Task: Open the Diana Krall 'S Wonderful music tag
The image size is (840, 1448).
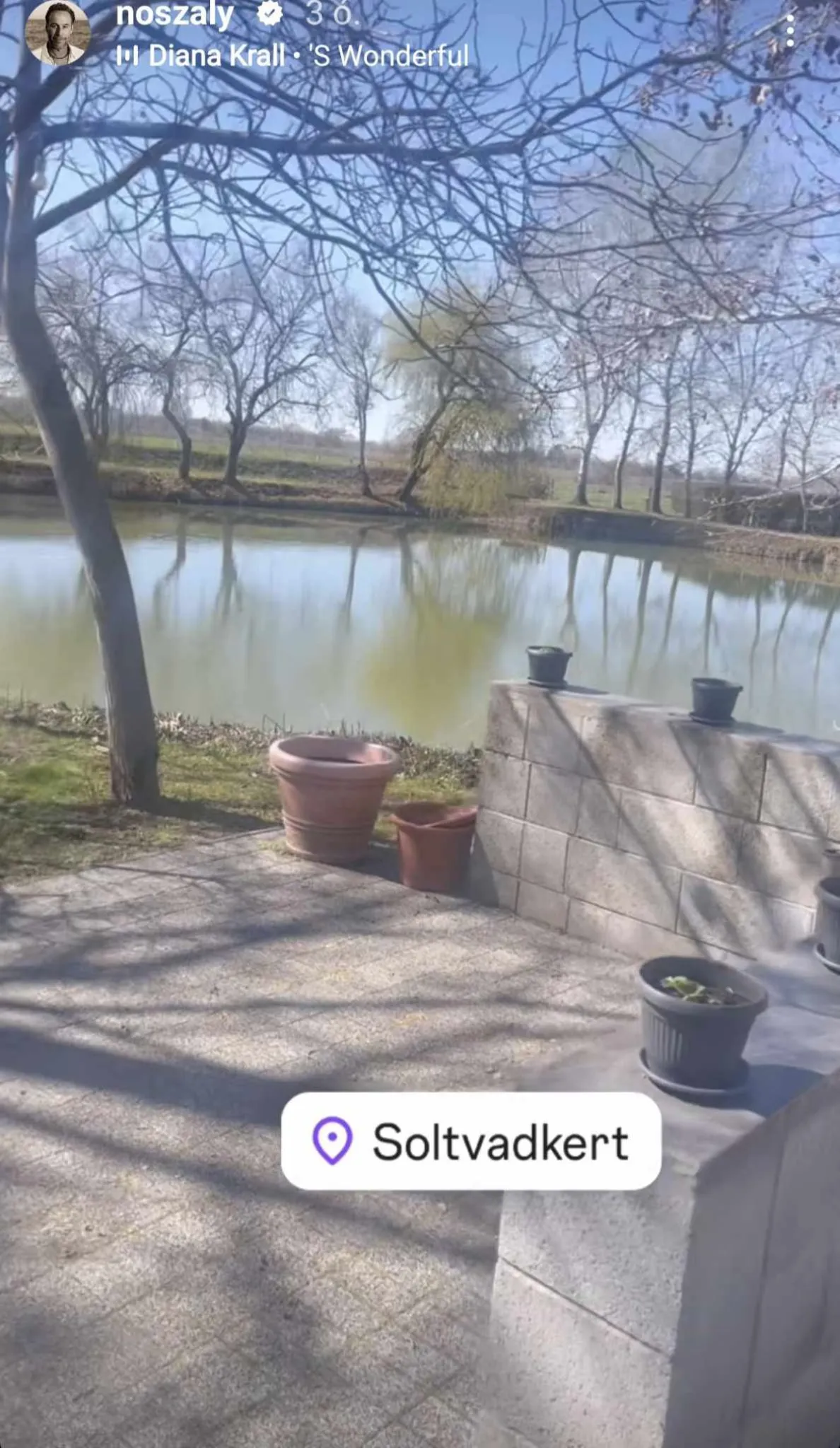Action: (x=293, y=56)
